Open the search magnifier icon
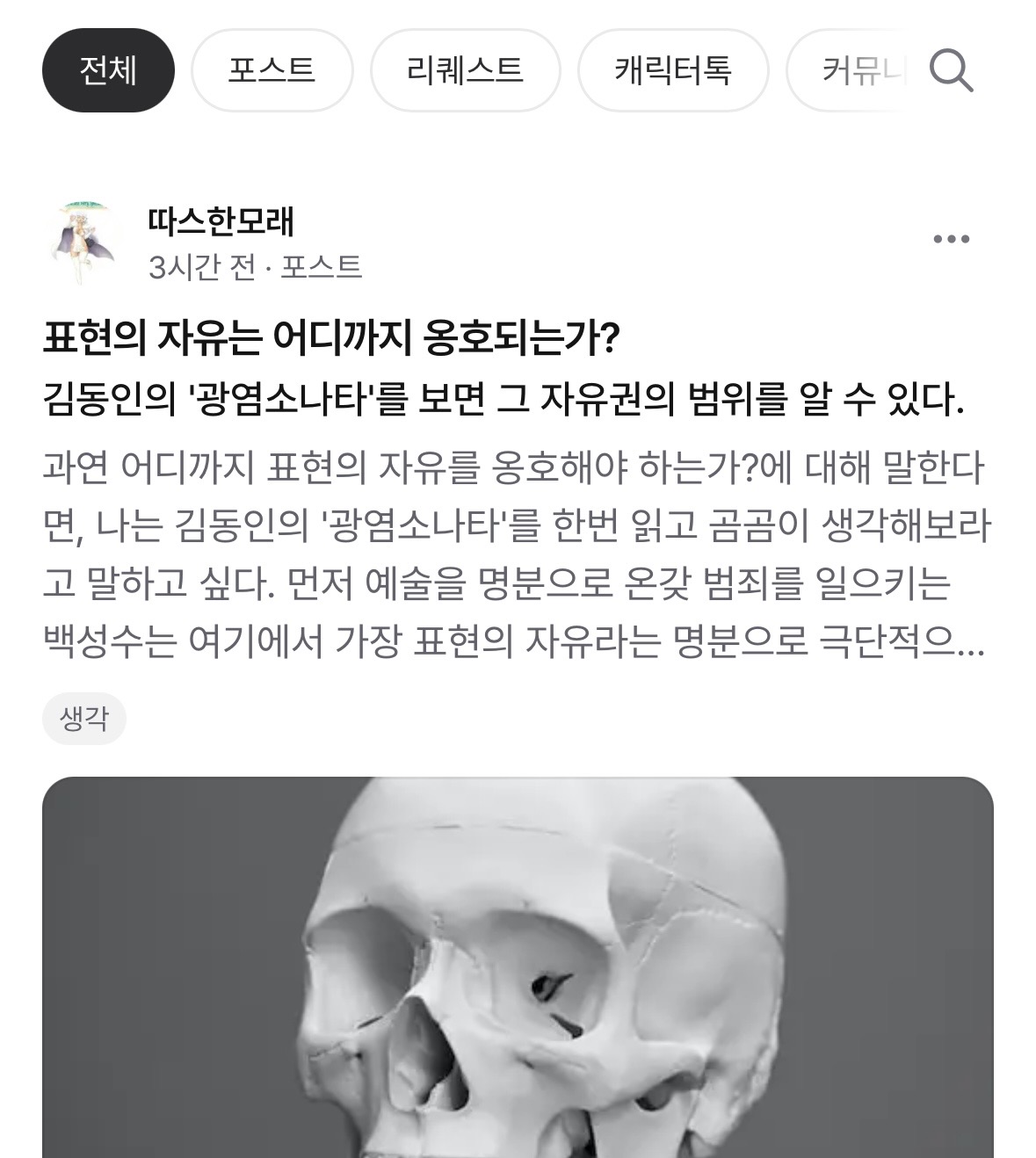Screen dimensions: 1036x1158 pyautogui.click(x=950, y=70)
